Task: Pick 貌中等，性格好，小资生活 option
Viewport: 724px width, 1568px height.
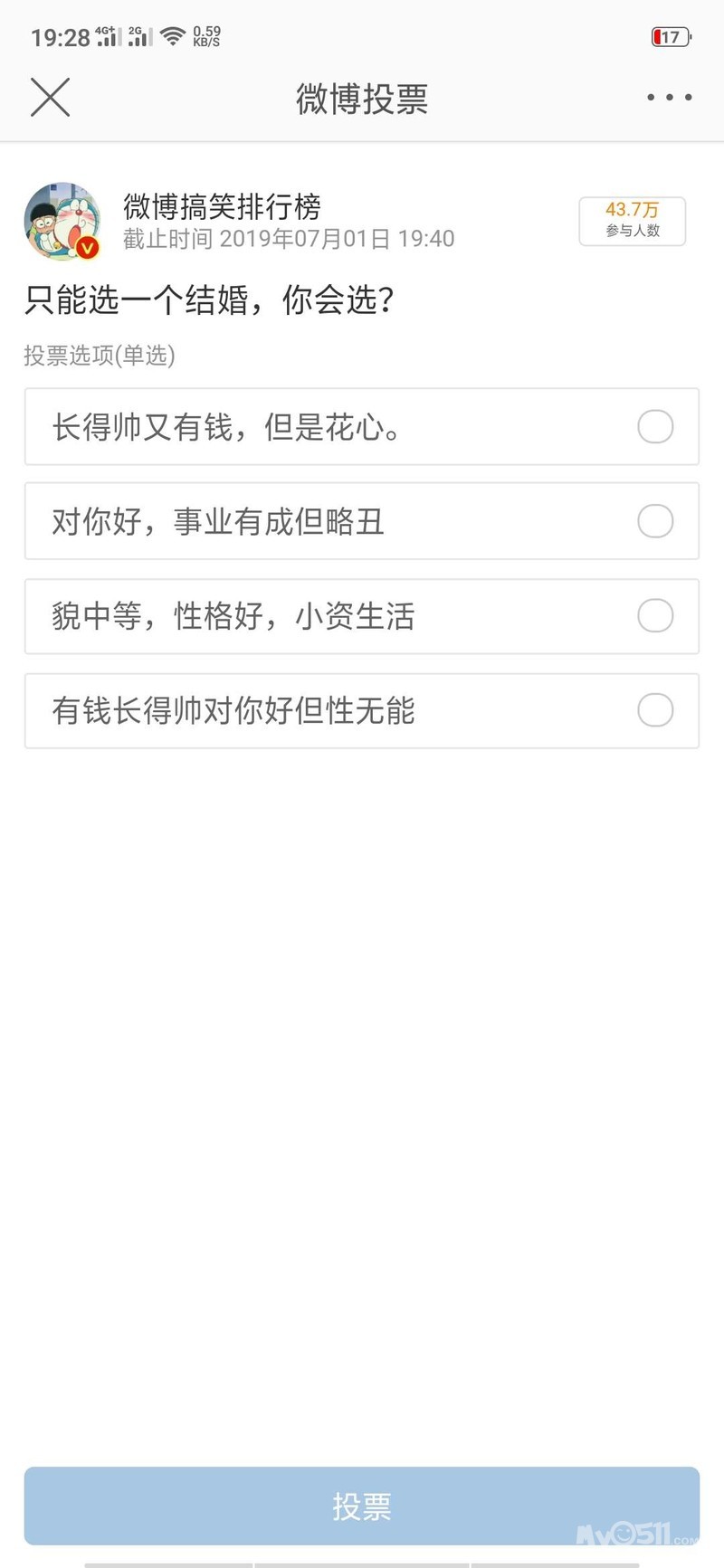Action: pyautogui.click(x=655, y=616)
